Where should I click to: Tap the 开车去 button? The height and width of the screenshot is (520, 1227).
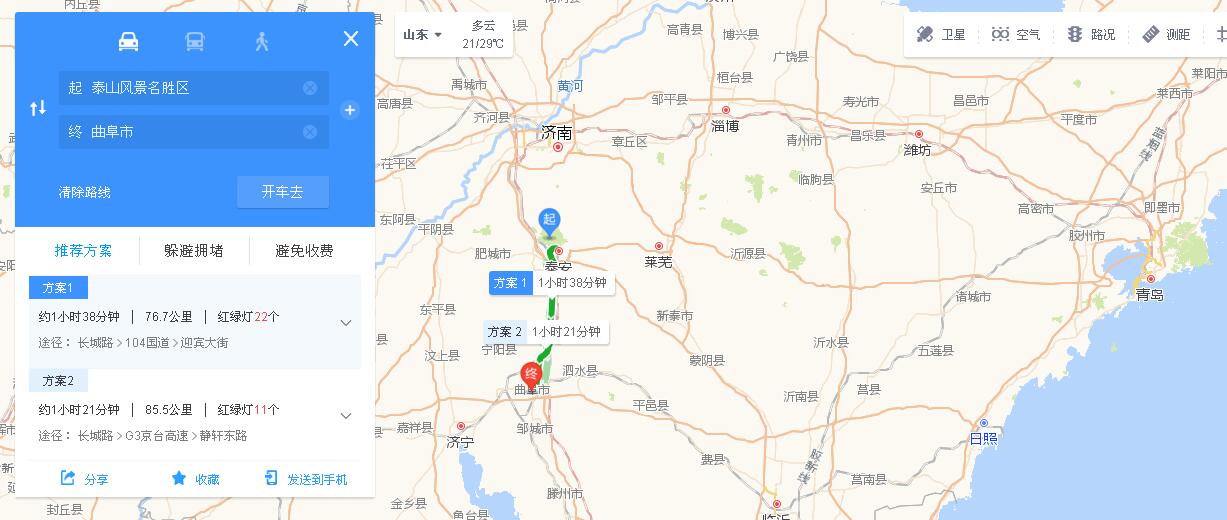point(282,192)
